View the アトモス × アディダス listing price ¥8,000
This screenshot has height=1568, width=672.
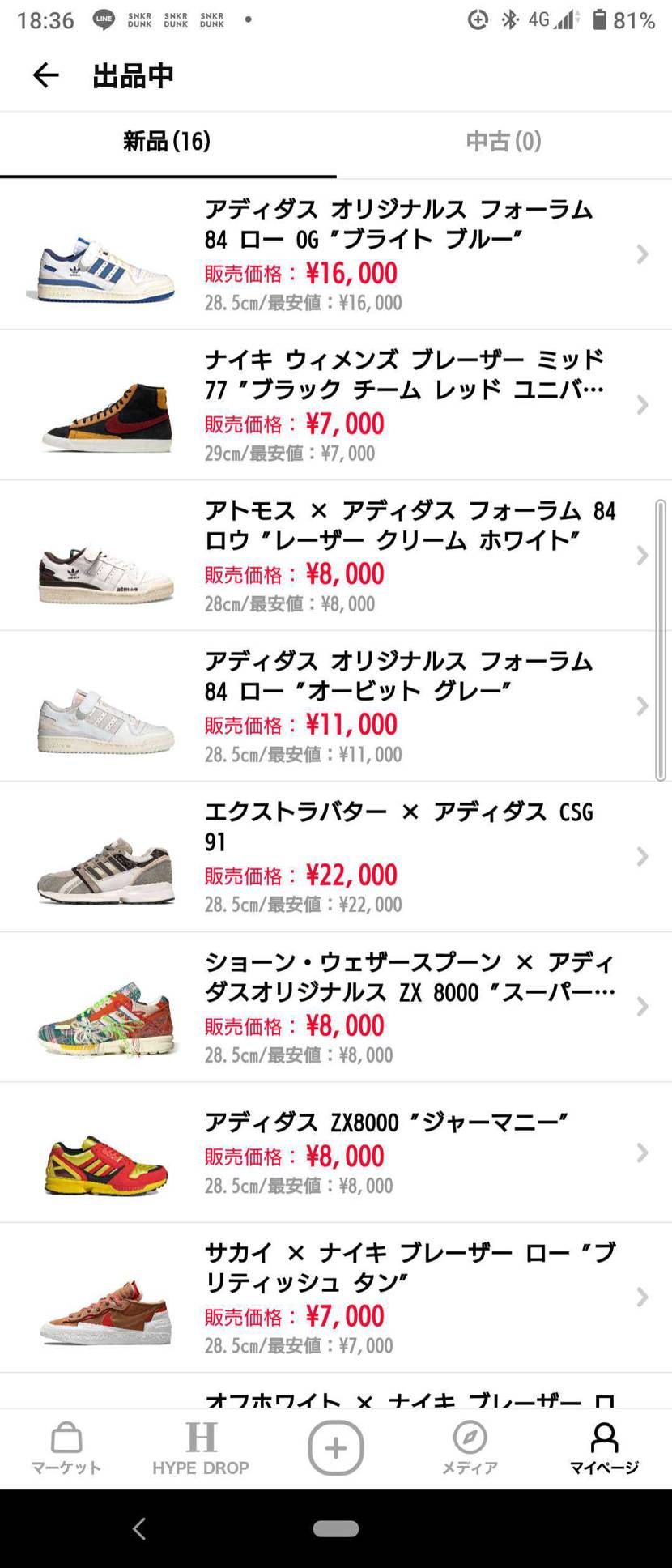pyautogui.click(x=340, y=574)
